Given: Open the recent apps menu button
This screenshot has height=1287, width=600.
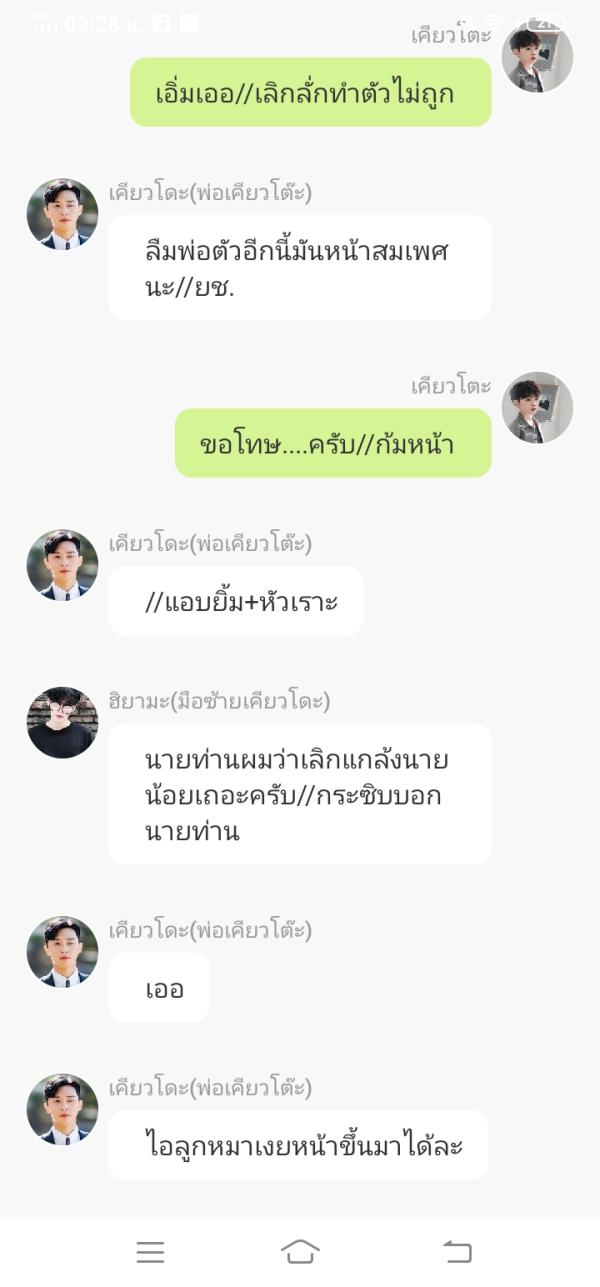Looking at the screenshot, I should (150, 1251).
